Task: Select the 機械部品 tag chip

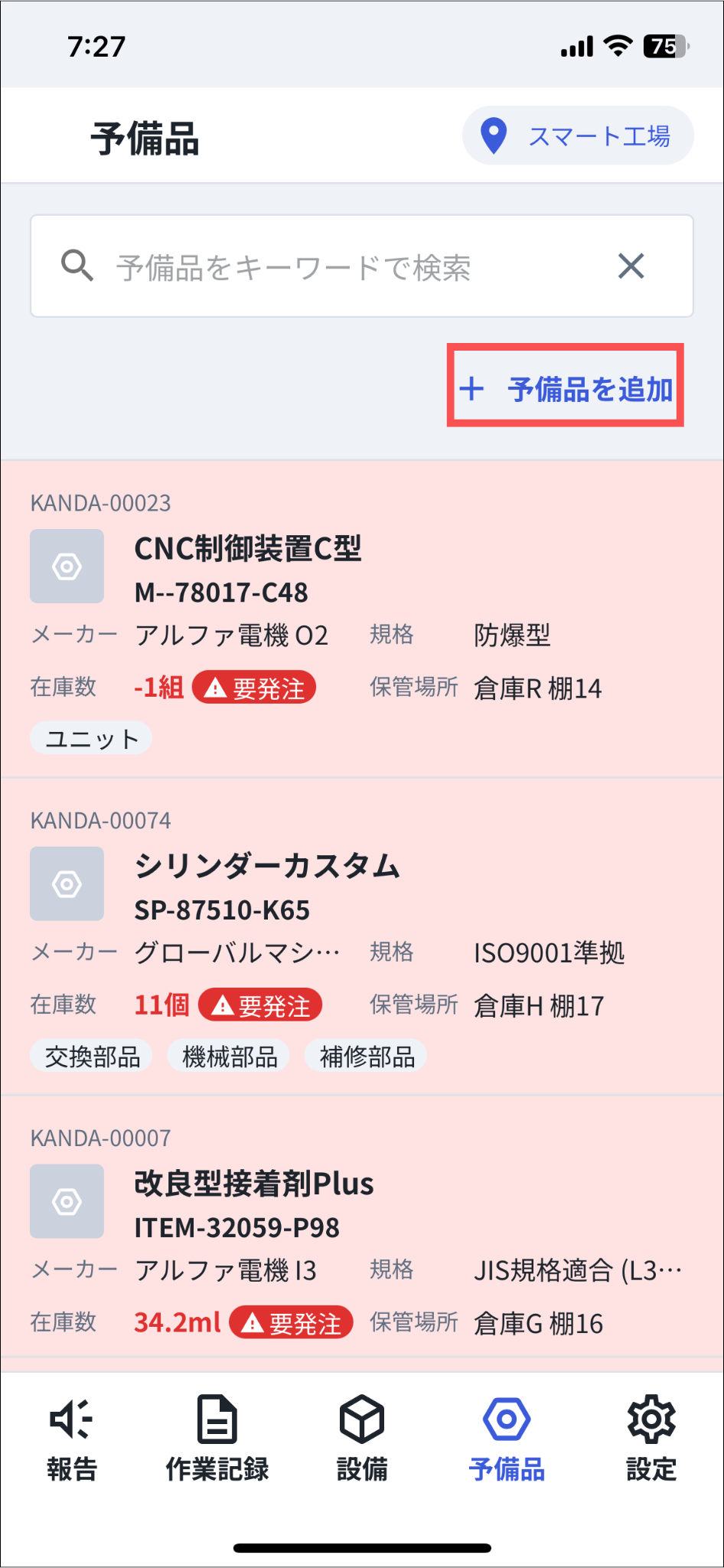Action: pos(229,1057)
